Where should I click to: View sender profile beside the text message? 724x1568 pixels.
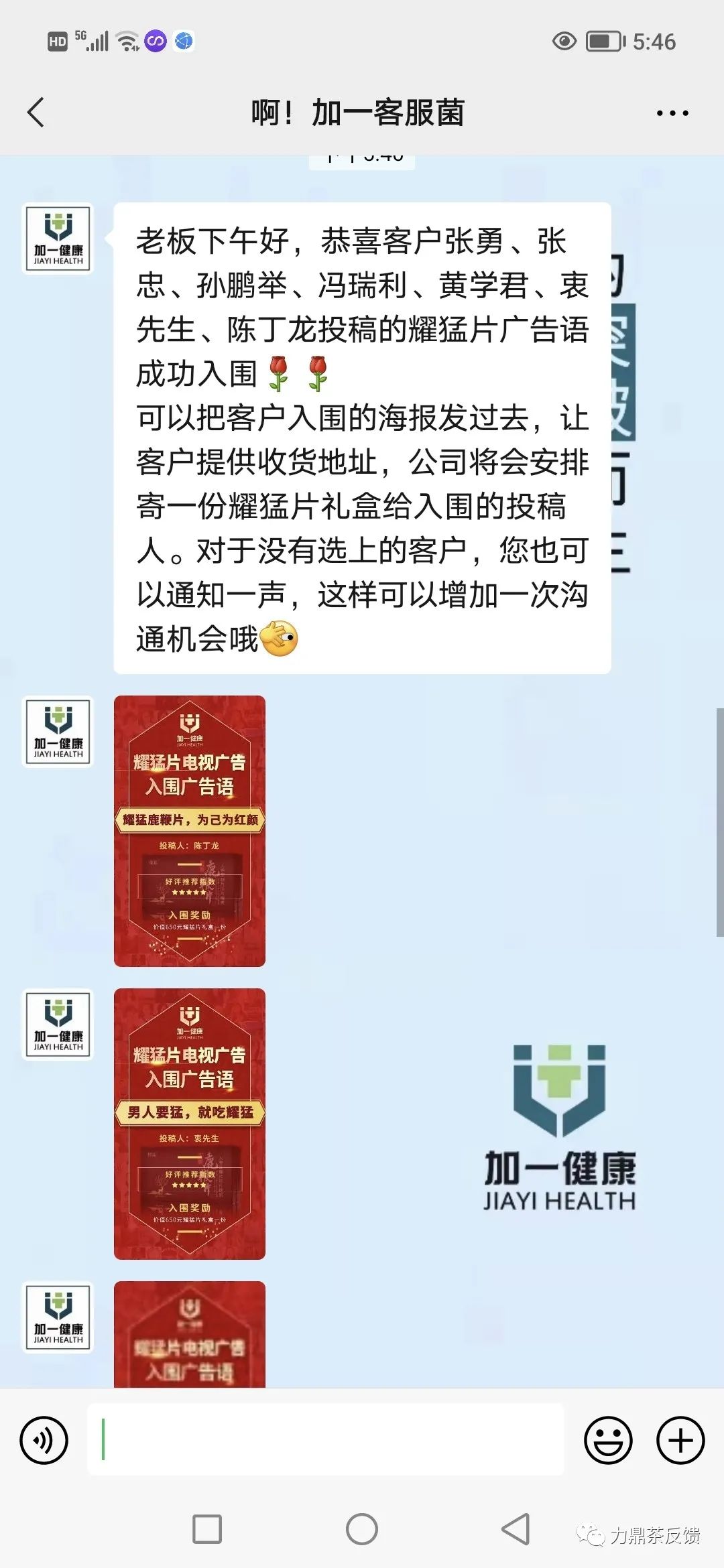[58, 239]
